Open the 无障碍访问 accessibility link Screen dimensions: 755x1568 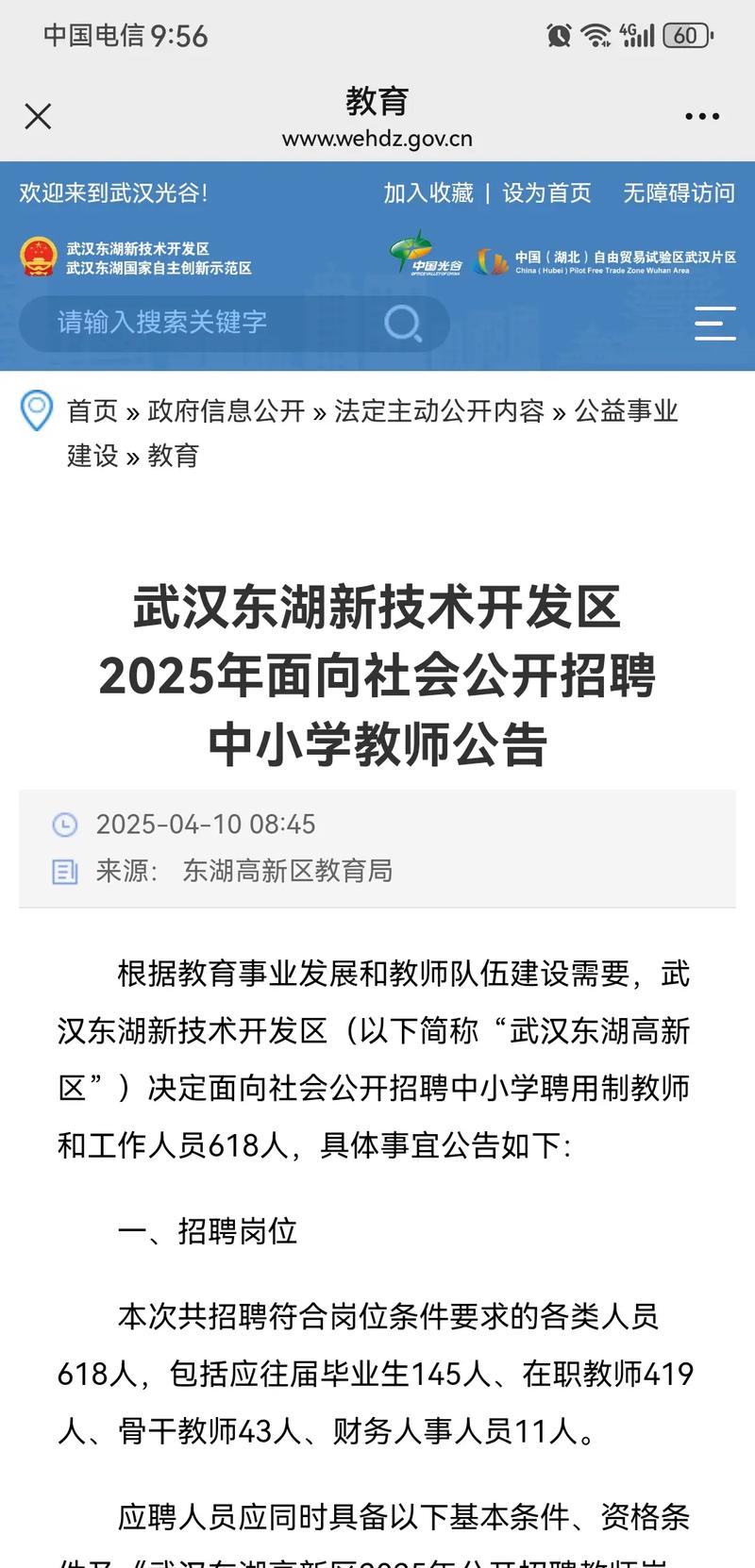click(679, 193)
